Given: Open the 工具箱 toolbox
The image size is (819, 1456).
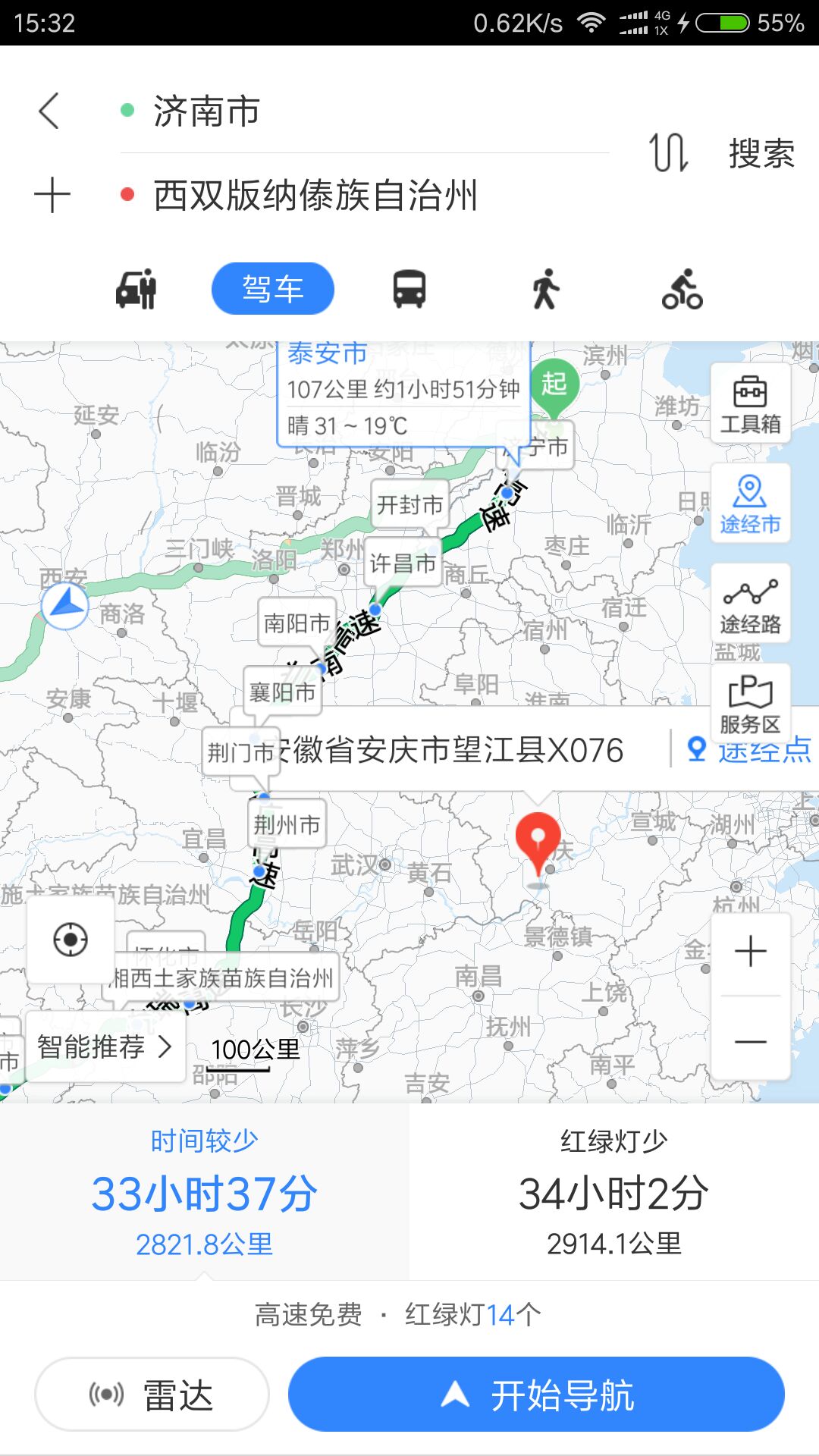Looking at the screenshot, I should (x=750, y=403).
